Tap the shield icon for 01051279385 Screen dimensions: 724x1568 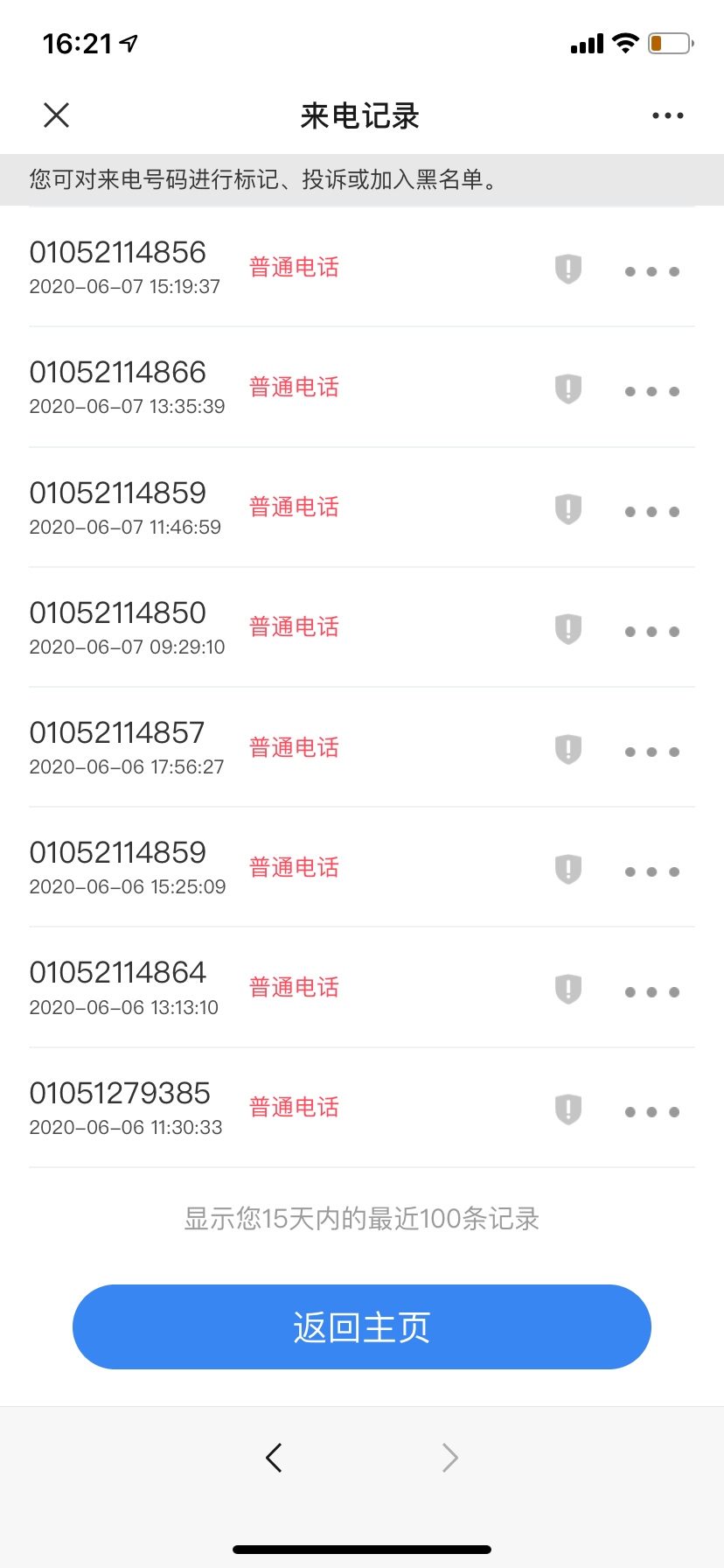[568, 1109]
